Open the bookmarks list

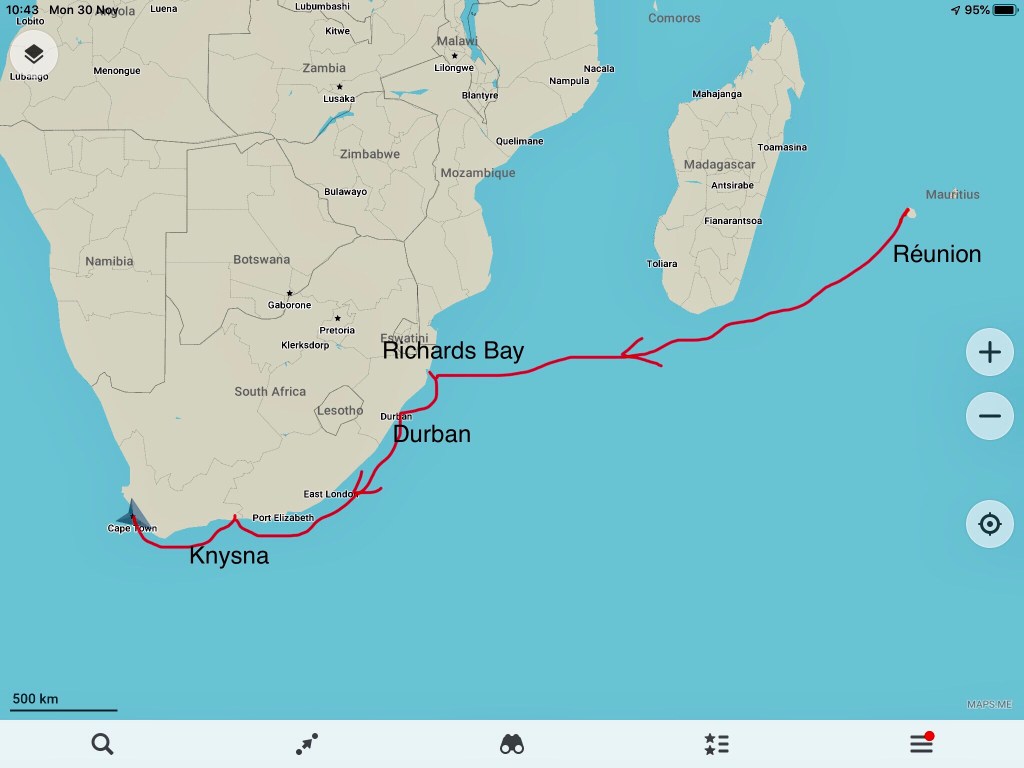(x=716, y=744)
